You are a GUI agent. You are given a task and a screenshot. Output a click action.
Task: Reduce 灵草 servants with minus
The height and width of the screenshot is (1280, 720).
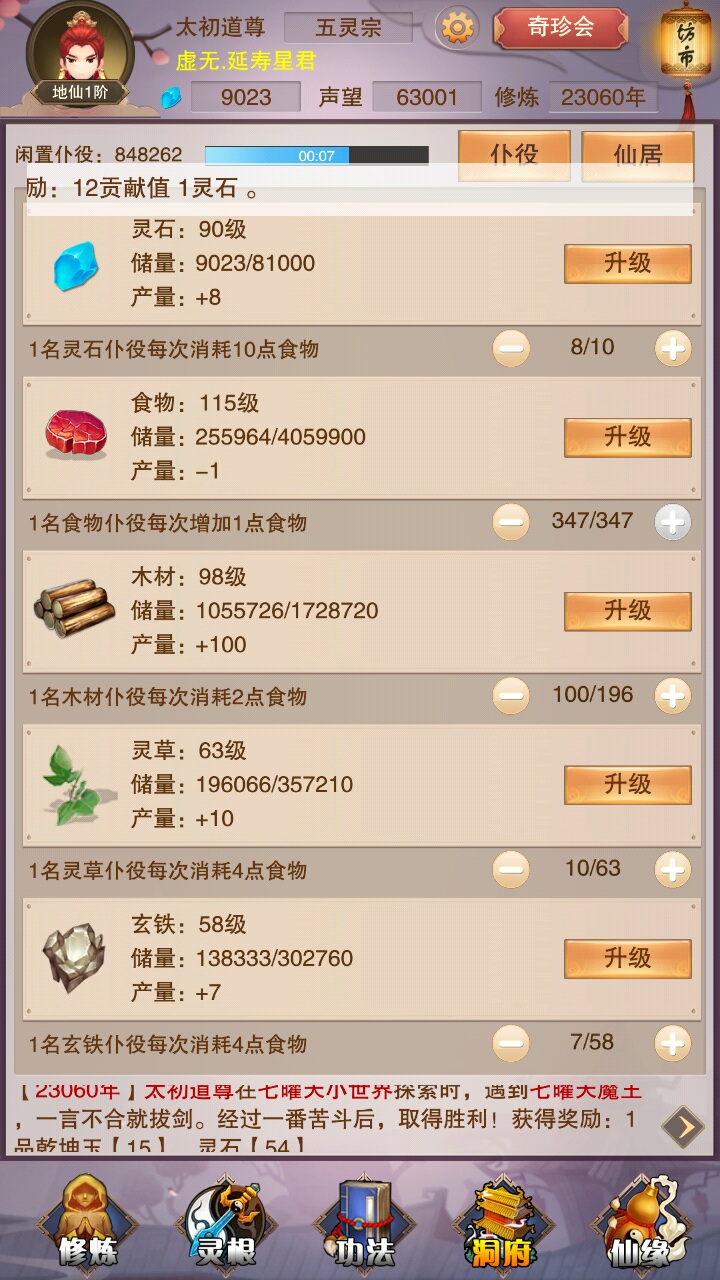coord(511,869)
